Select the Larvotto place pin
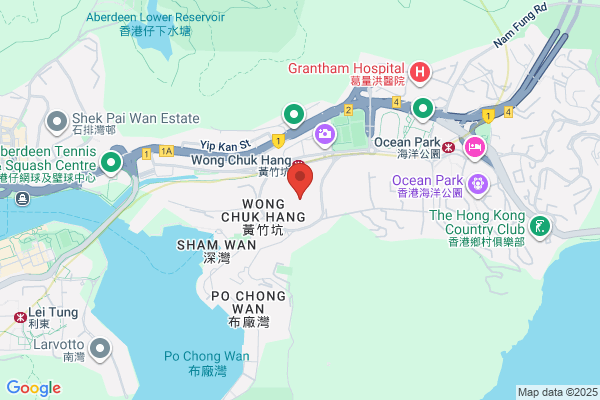This screenshot has width=600, height=400. tap(100, 350)
